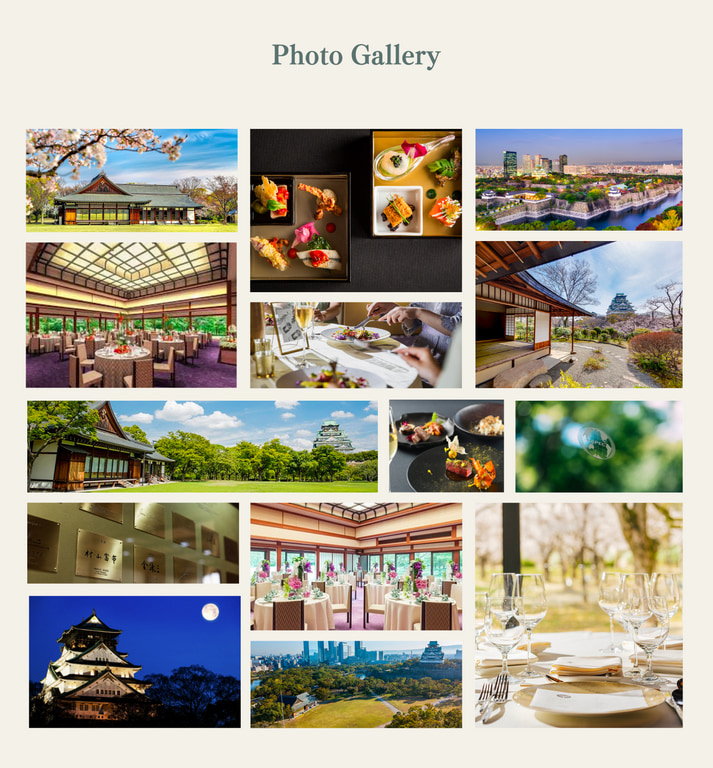713x768 pixels.
Task: View the veranda overlooking castle photo
Action: pyautogui.click(x=579, y=314)
